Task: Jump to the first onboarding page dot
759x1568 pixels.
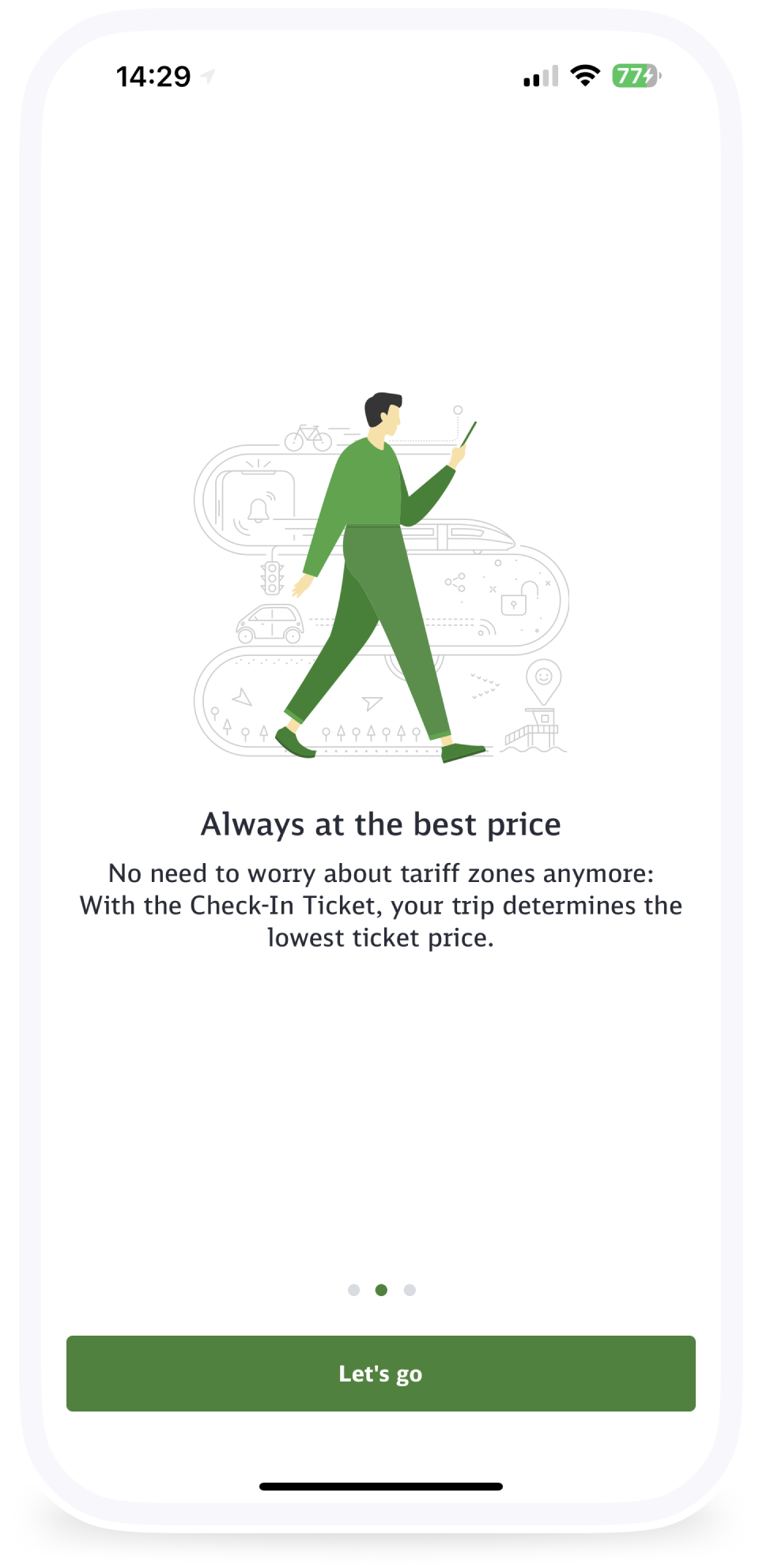Action: 353,1290
